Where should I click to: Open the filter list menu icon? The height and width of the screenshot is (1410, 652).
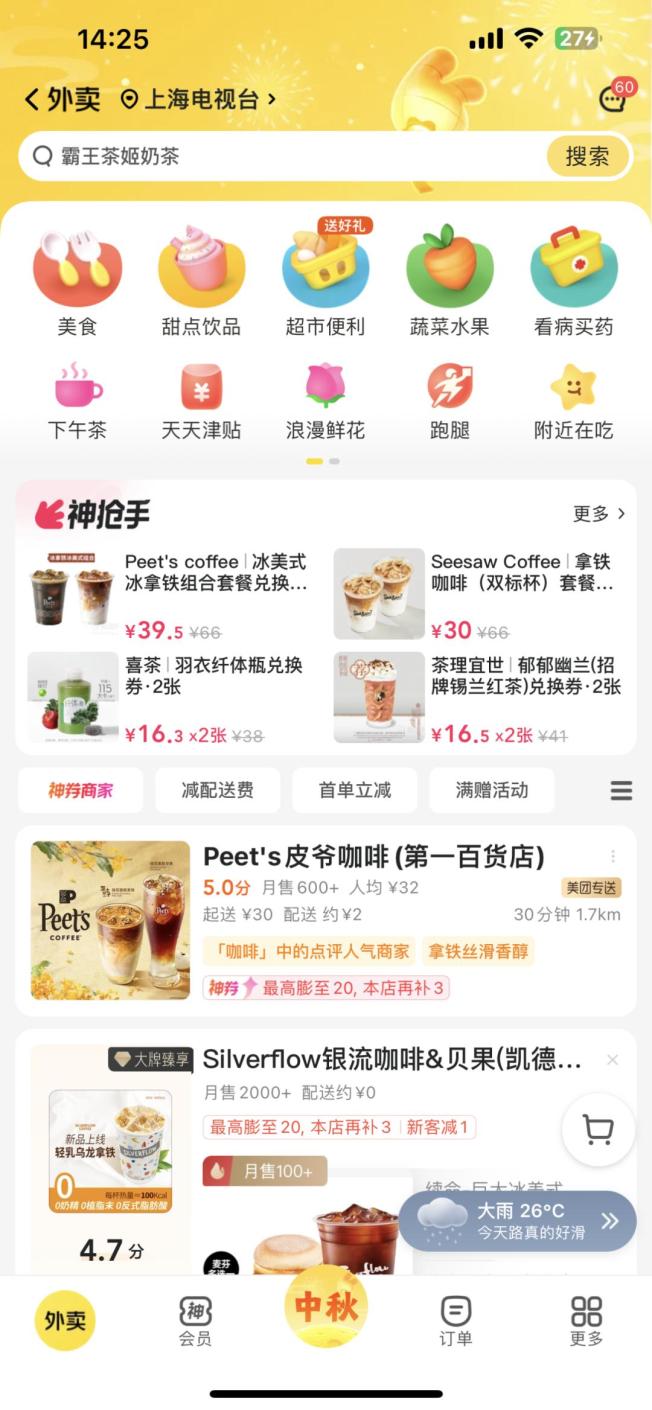pyautogui.click(x=621, y=791)
